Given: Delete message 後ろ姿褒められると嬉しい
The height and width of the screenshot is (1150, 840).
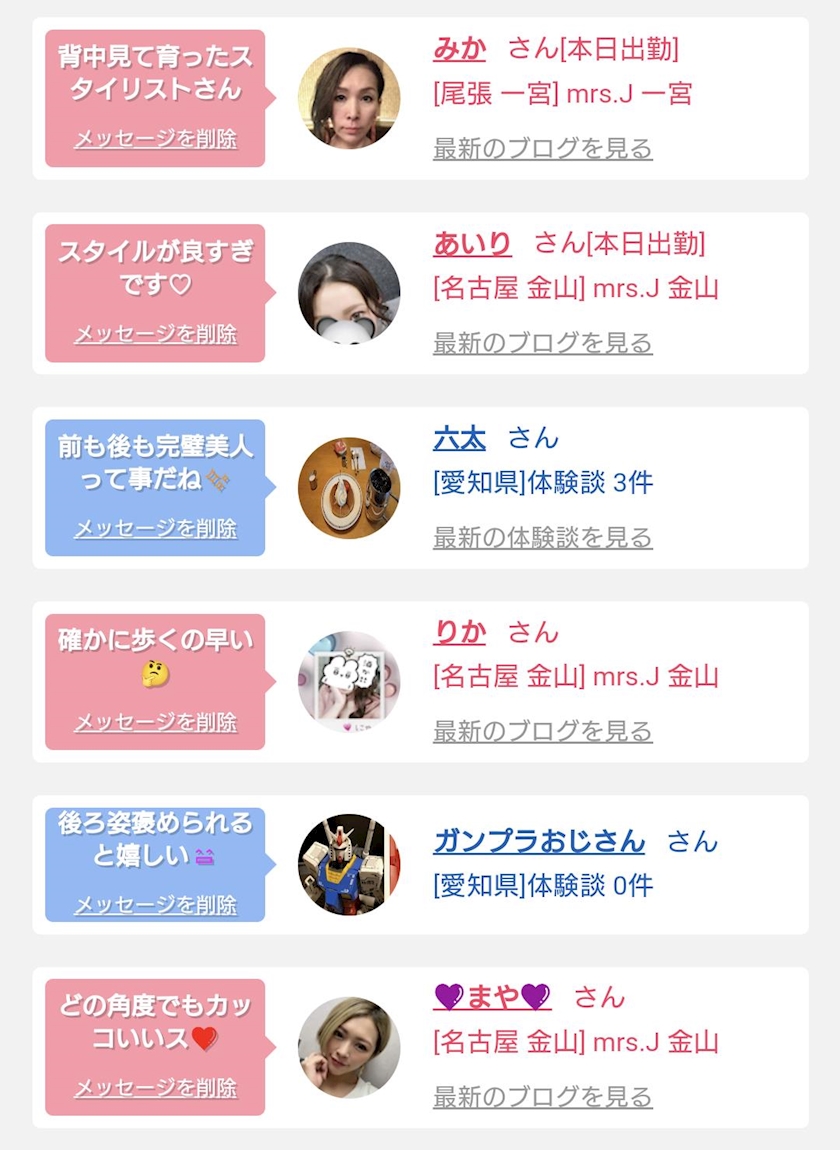Looking at the screenshot, I should (156, 905).
